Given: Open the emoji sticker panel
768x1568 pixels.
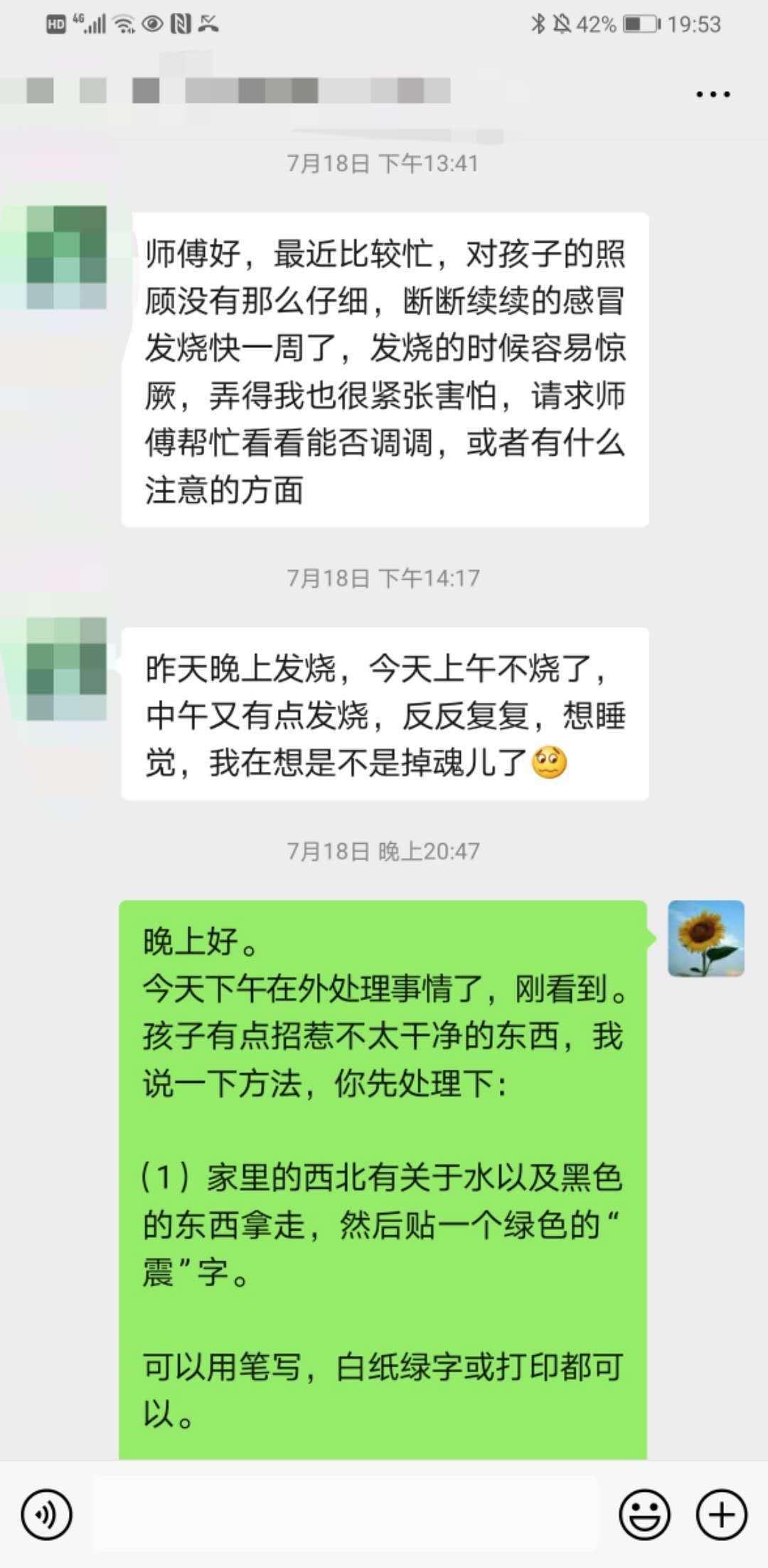Looking at the screenshot, I should pos(644,1515).
